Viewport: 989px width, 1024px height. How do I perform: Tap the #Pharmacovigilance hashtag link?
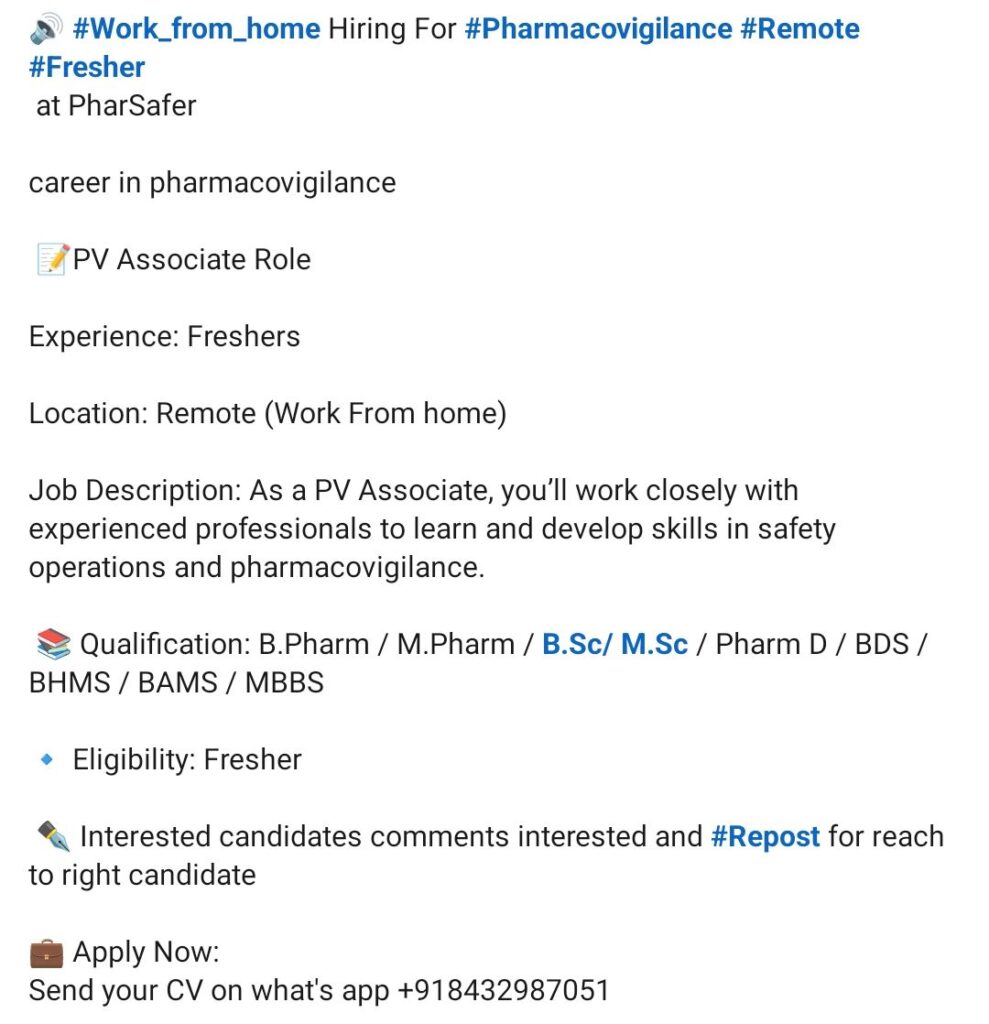[x=598, y=29]
